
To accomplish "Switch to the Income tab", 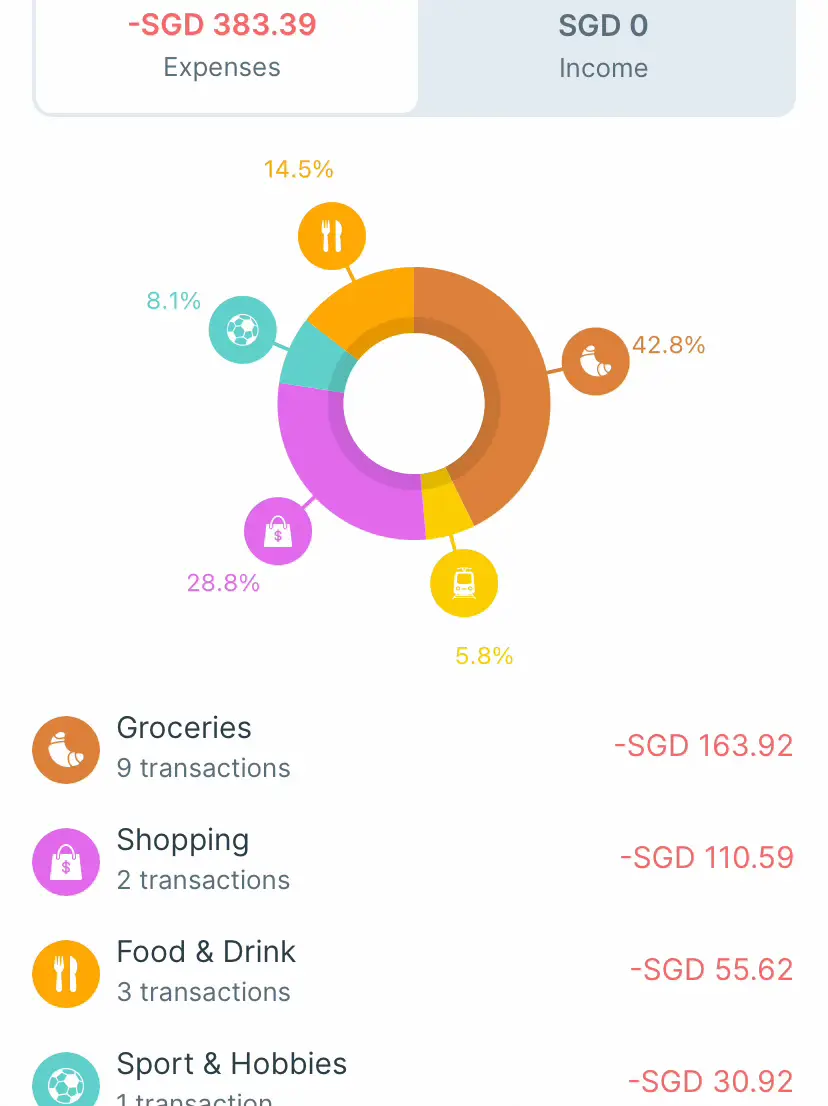I will coord(604,48).
